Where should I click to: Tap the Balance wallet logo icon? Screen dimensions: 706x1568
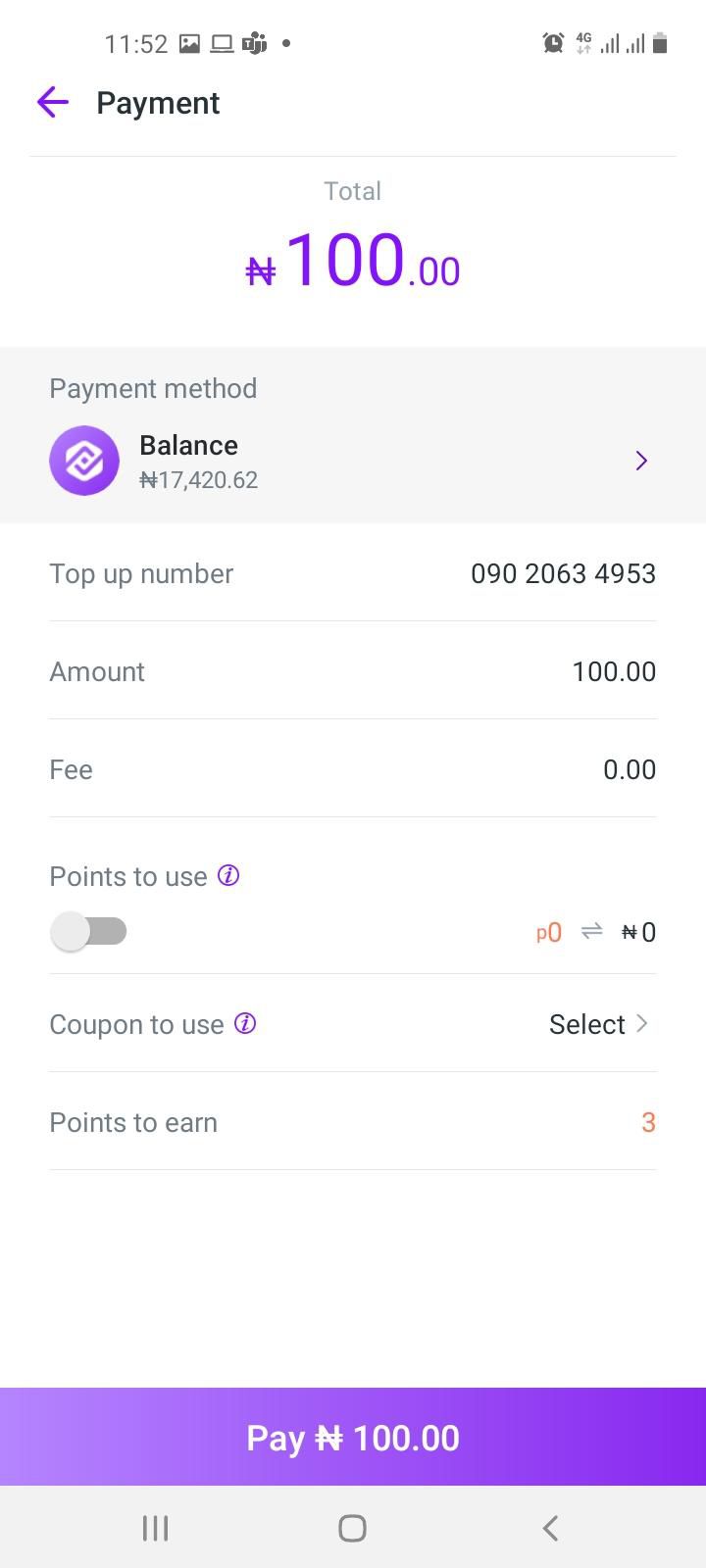pos(84,461)
